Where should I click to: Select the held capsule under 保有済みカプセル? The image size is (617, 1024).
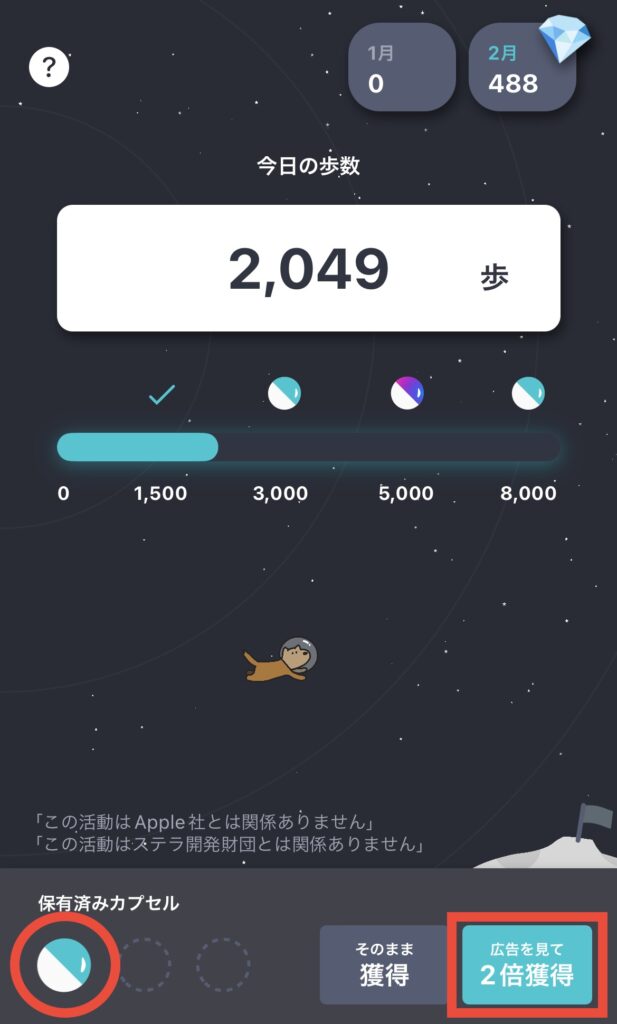[65, 965]
